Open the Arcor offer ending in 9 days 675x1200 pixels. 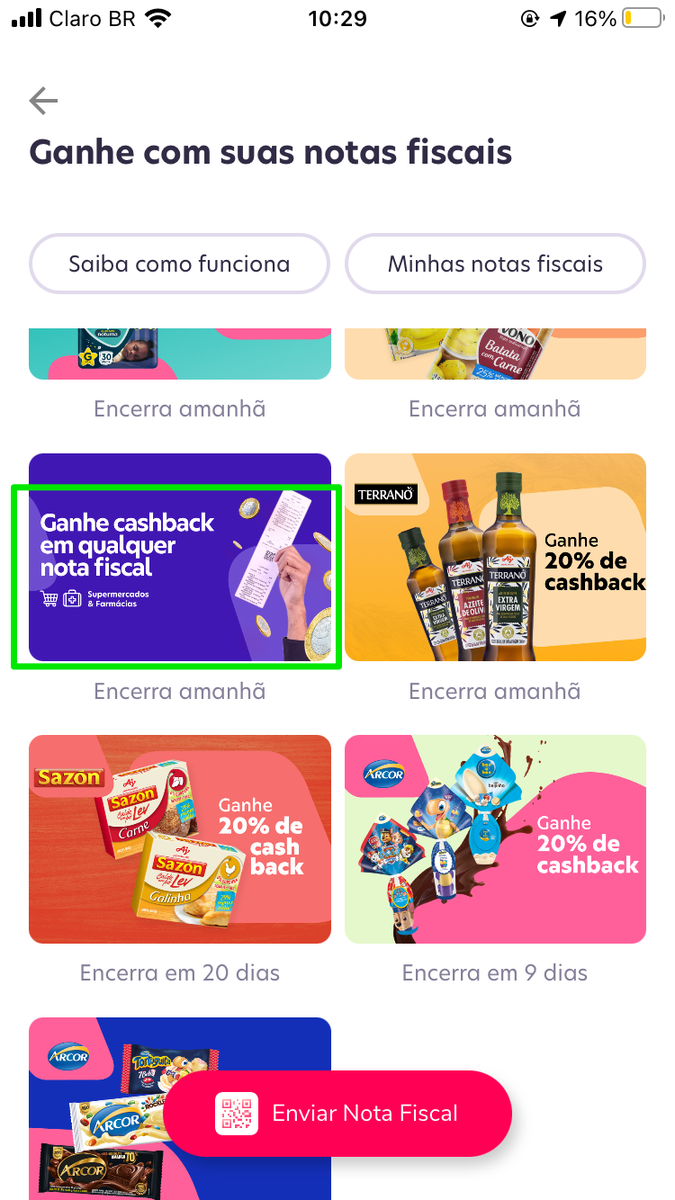click(x=495, y=839)
